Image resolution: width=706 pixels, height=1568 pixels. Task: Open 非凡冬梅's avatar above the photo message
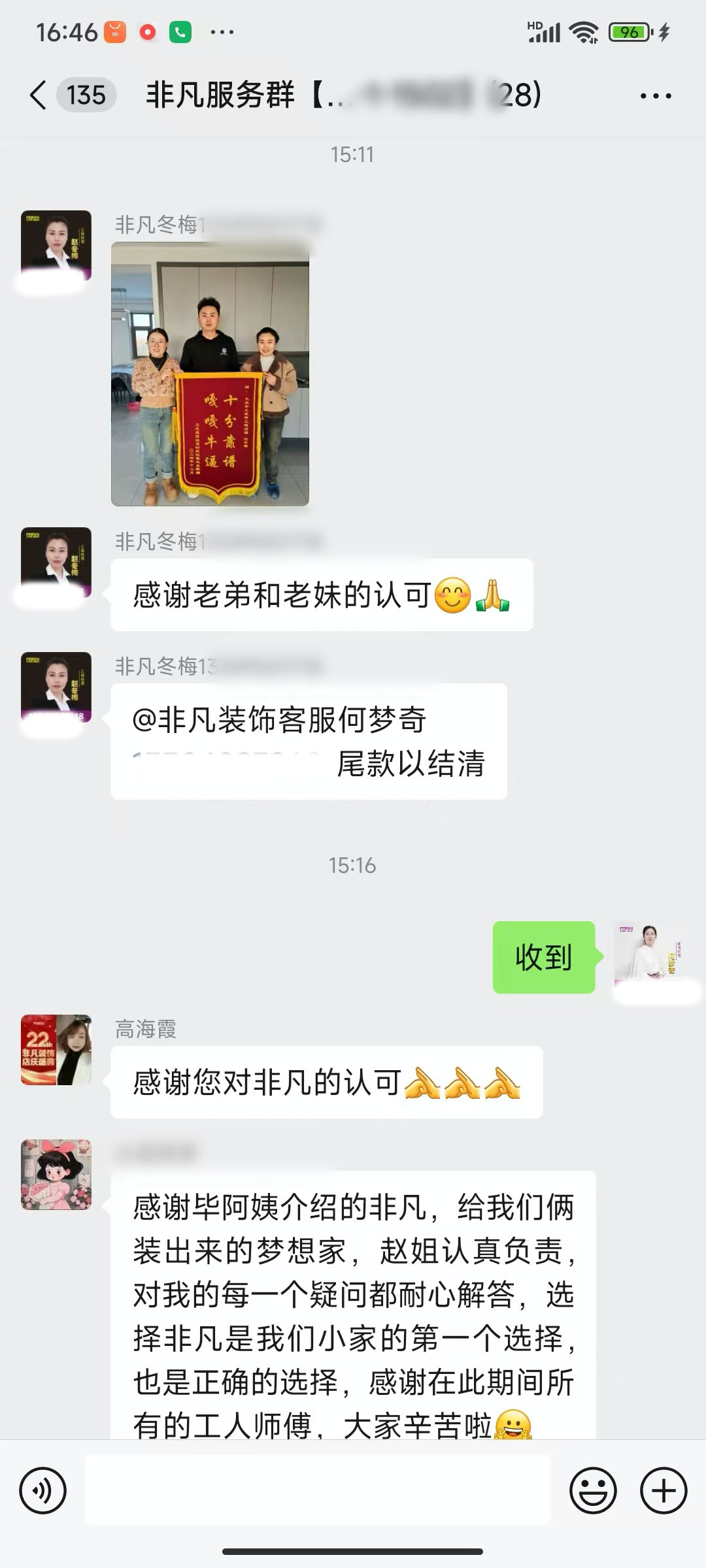56,245
